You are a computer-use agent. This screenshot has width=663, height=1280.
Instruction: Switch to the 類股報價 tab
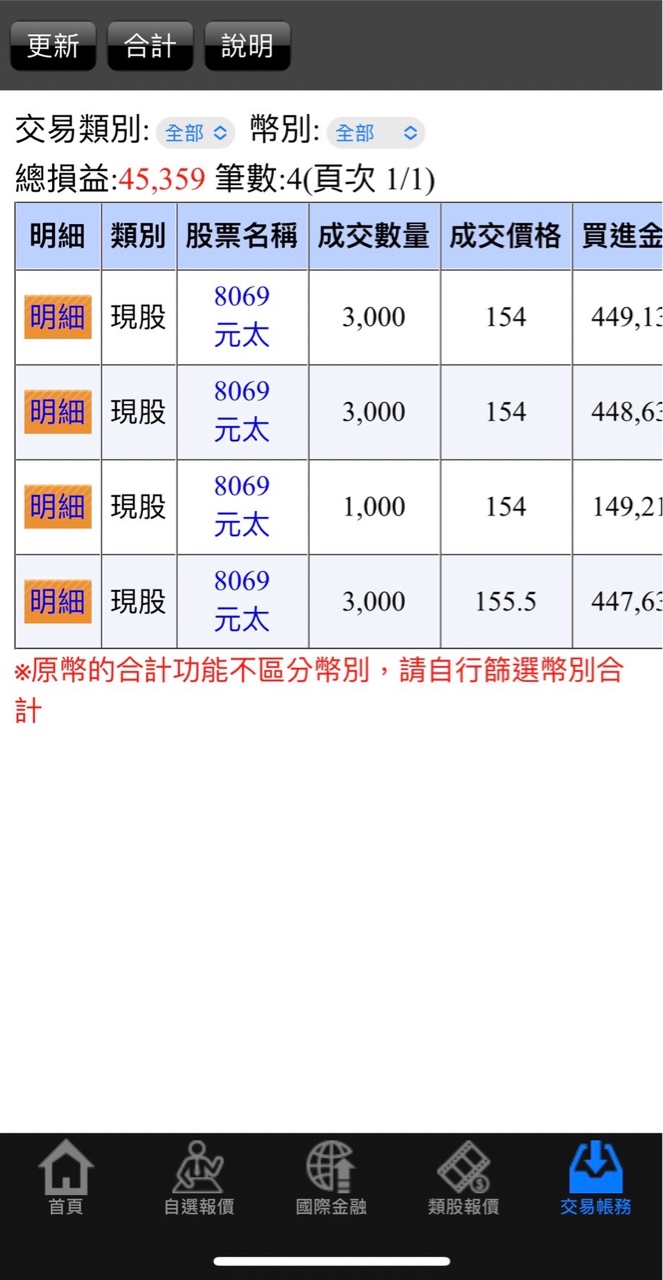[463, 1178]
